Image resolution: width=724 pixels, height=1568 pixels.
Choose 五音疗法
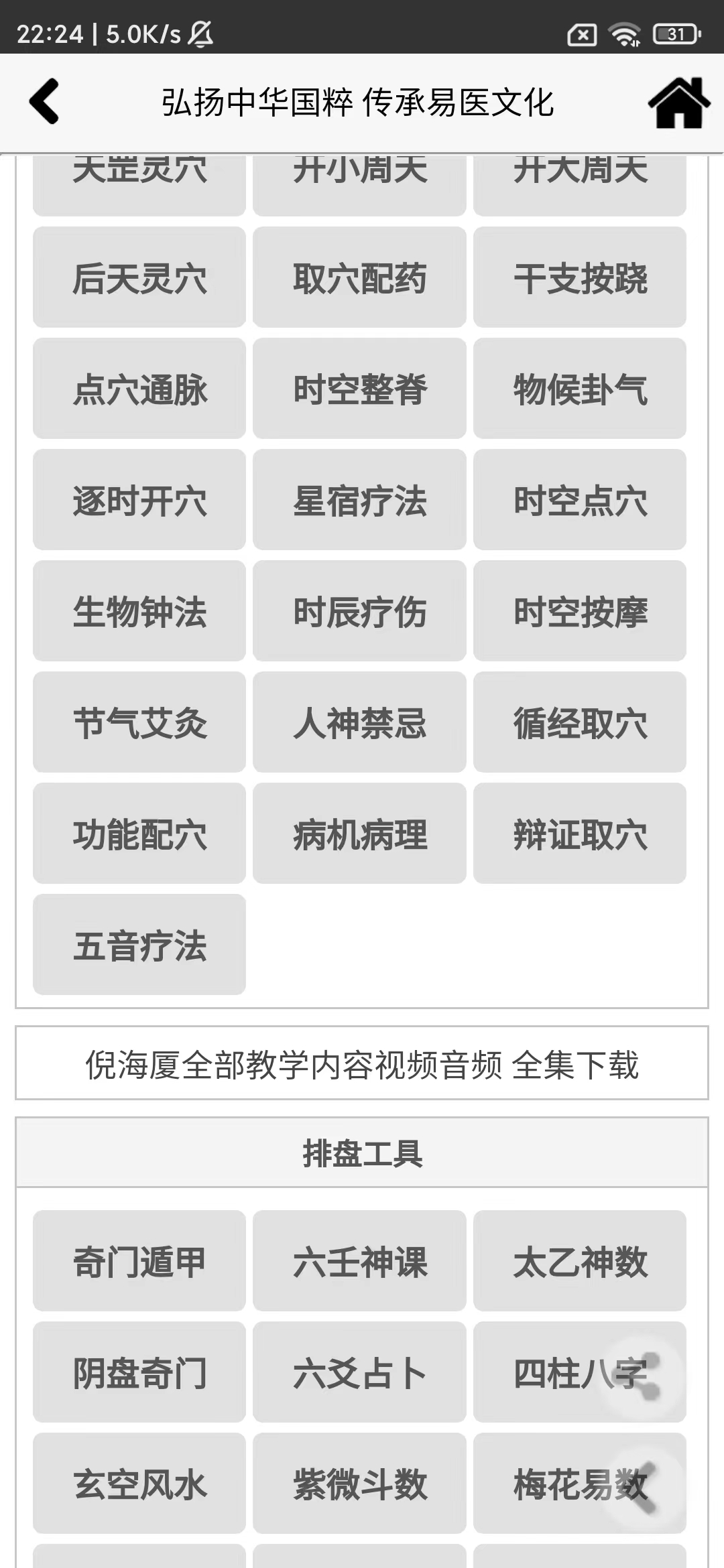139,945
